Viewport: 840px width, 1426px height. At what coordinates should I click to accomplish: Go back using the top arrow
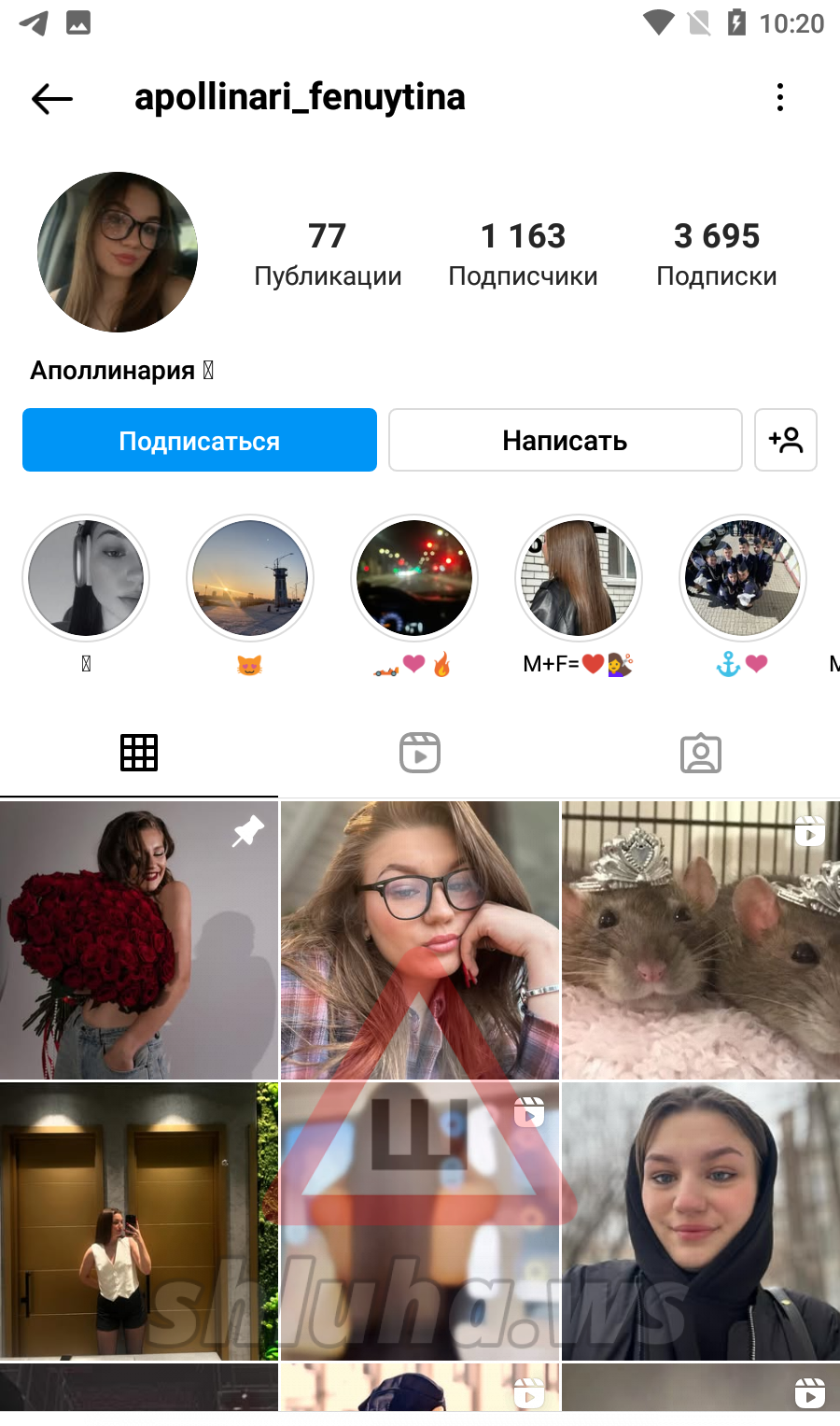pyautogui.click(x=52, y=98)
